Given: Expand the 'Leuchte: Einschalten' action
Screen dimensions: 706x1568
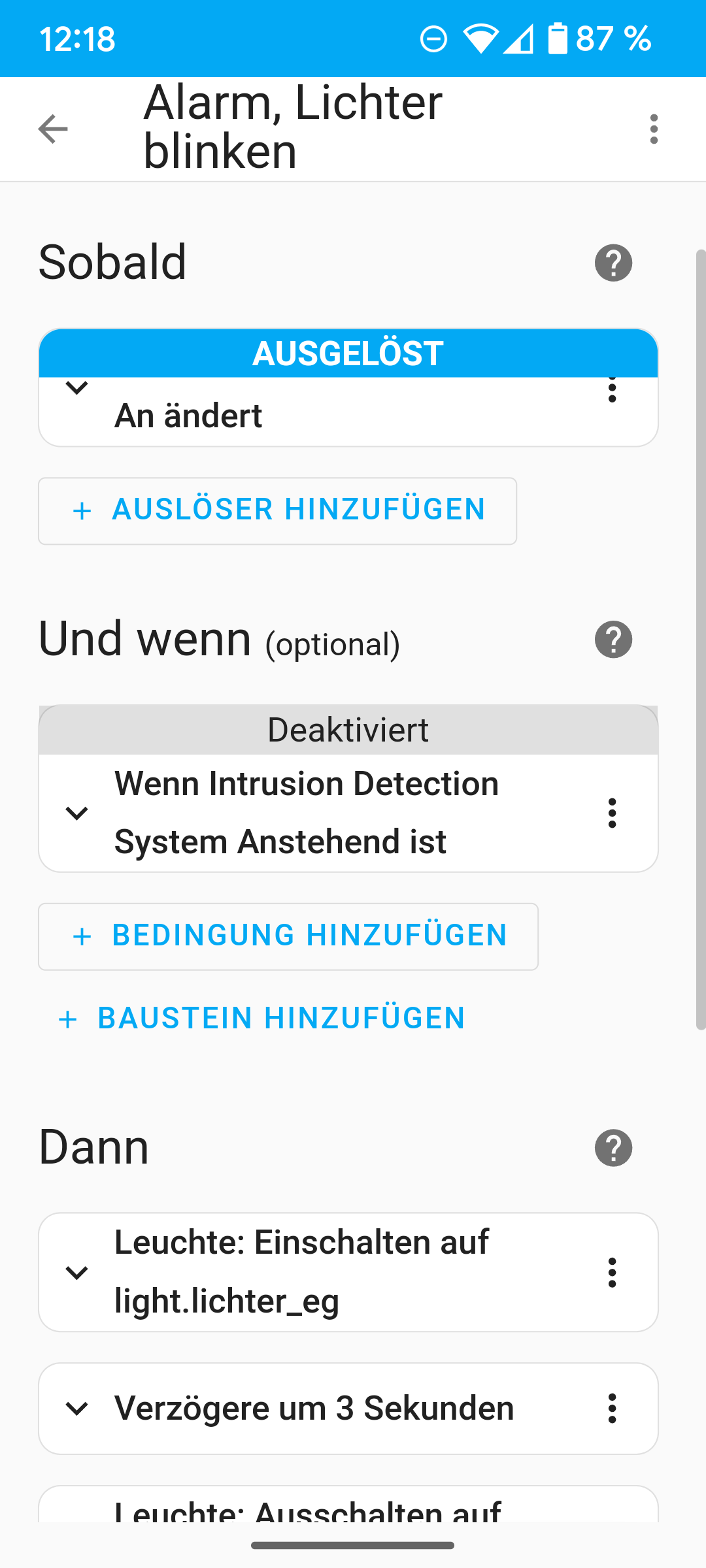Looking at the screenshot, I should 77,1273.
